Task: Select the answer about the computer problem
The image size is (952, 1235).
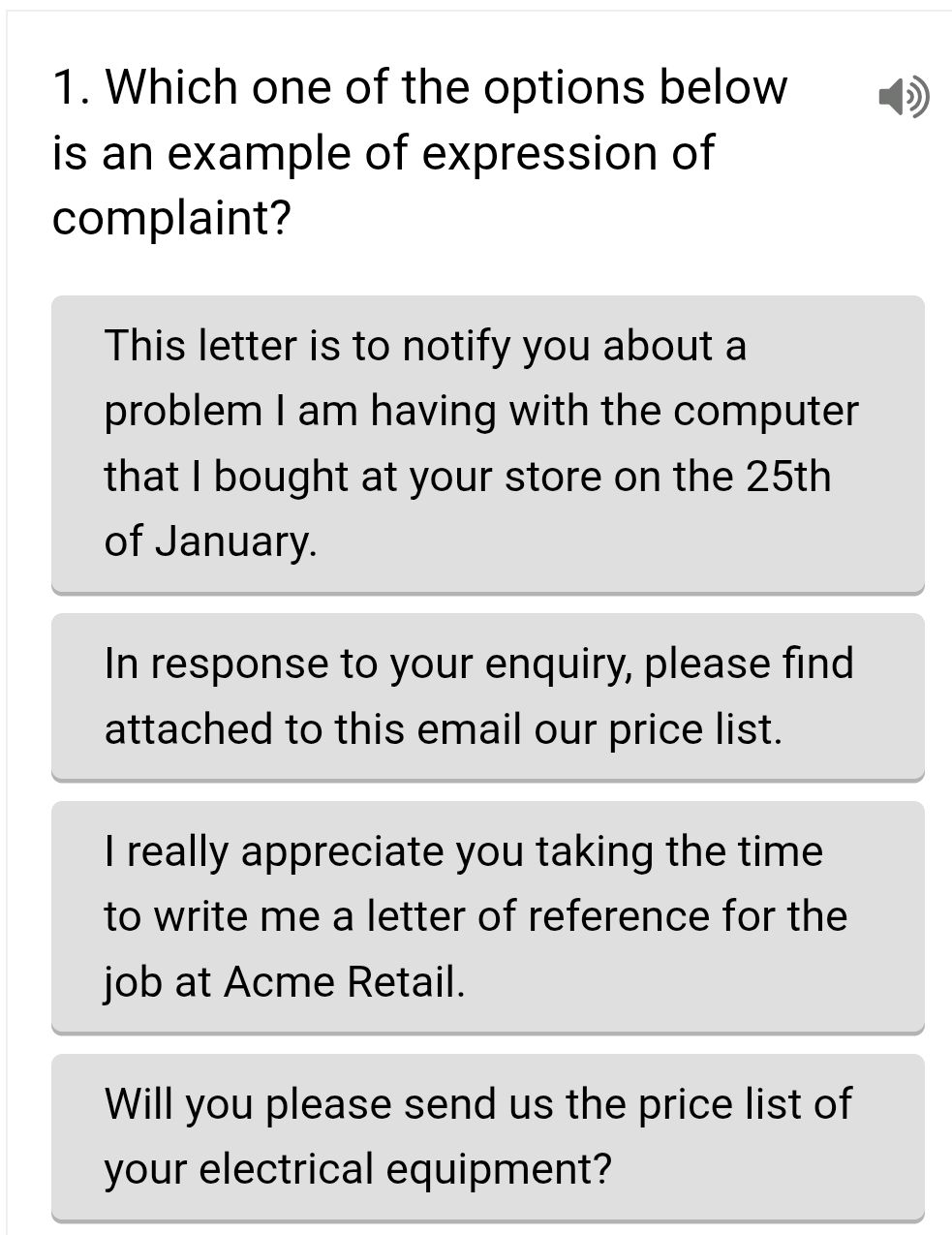Action: [x=487, y=444]
